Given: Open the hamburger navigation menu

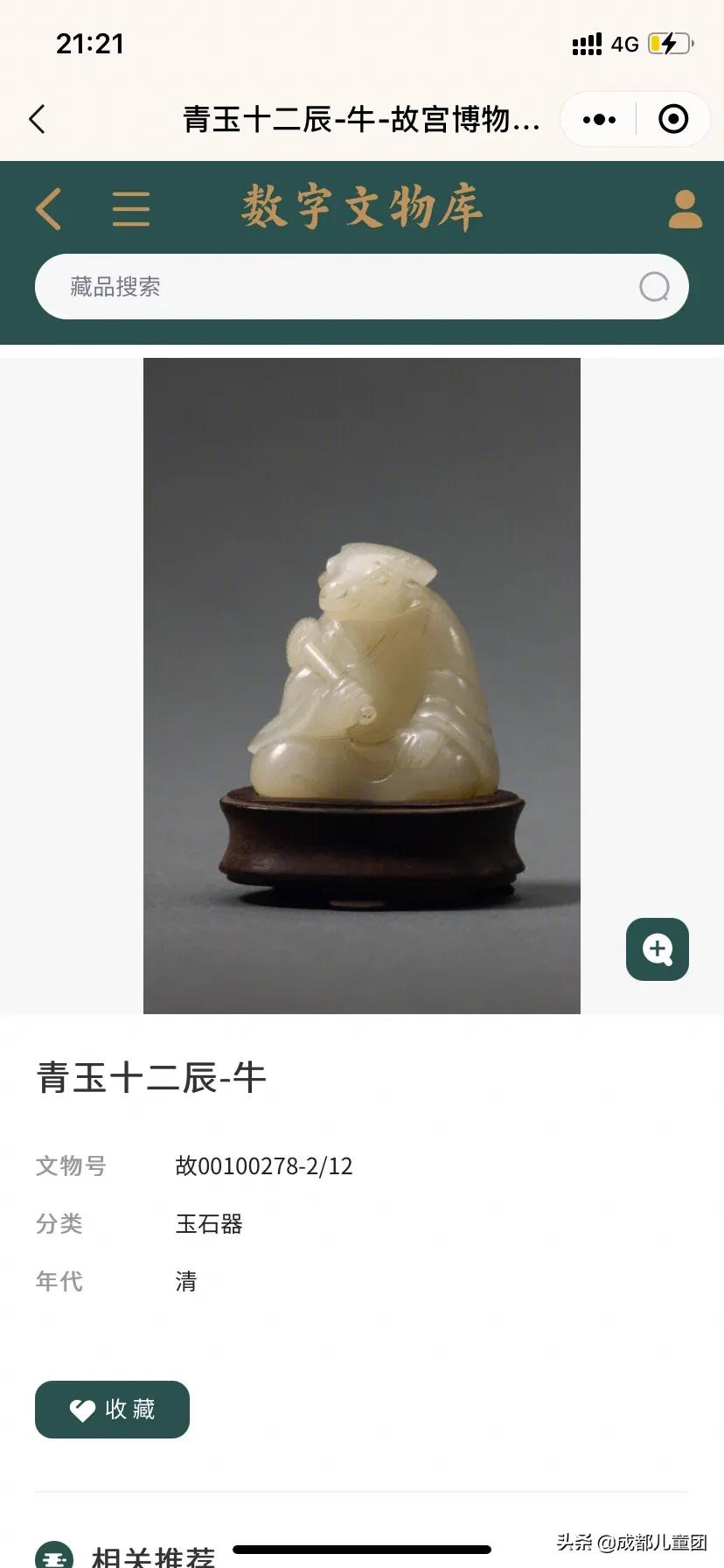Looking at the screenshot, I should coord(131,209).
